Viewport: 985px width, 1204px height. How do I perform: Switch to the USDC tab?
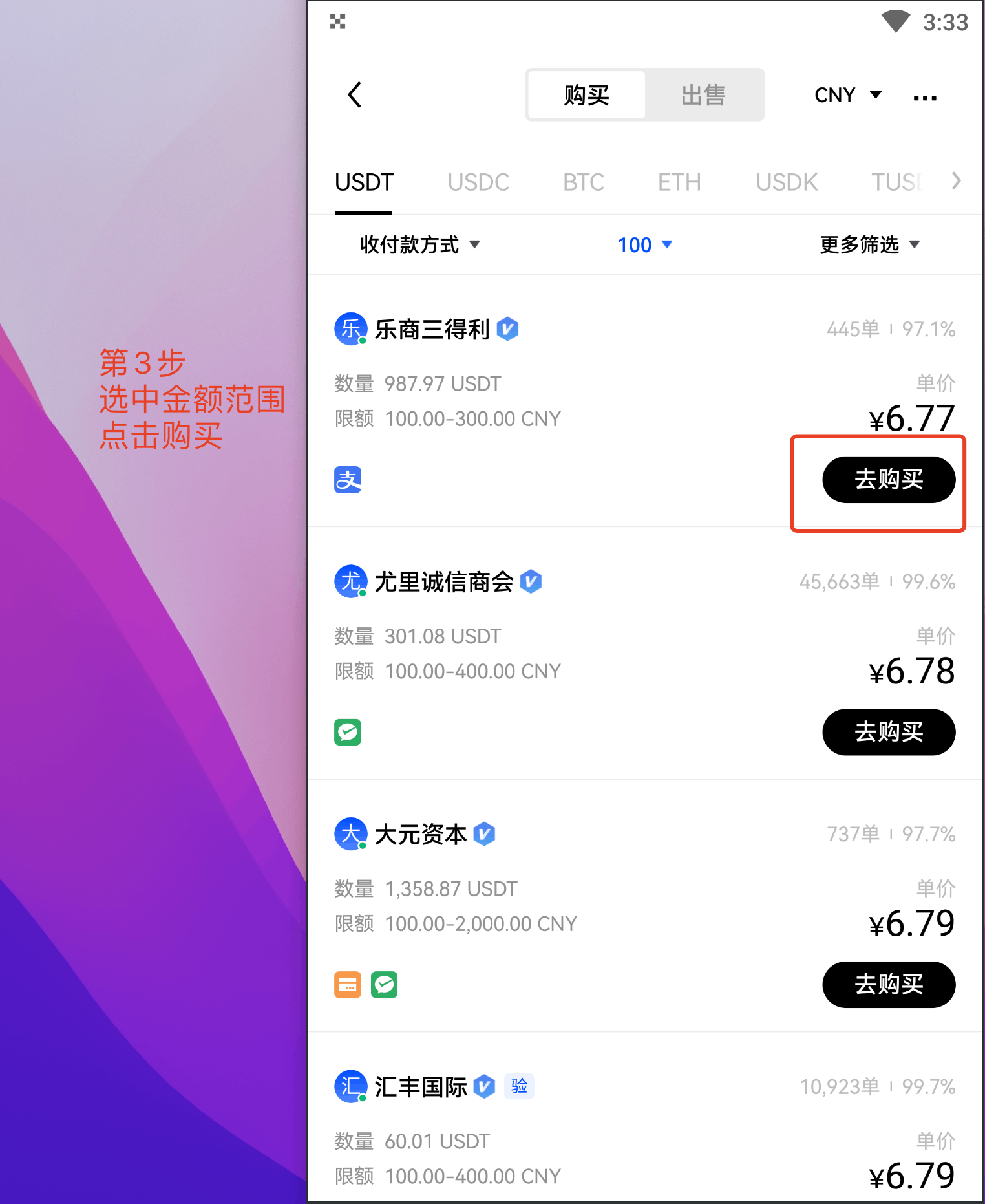point(478,182)
